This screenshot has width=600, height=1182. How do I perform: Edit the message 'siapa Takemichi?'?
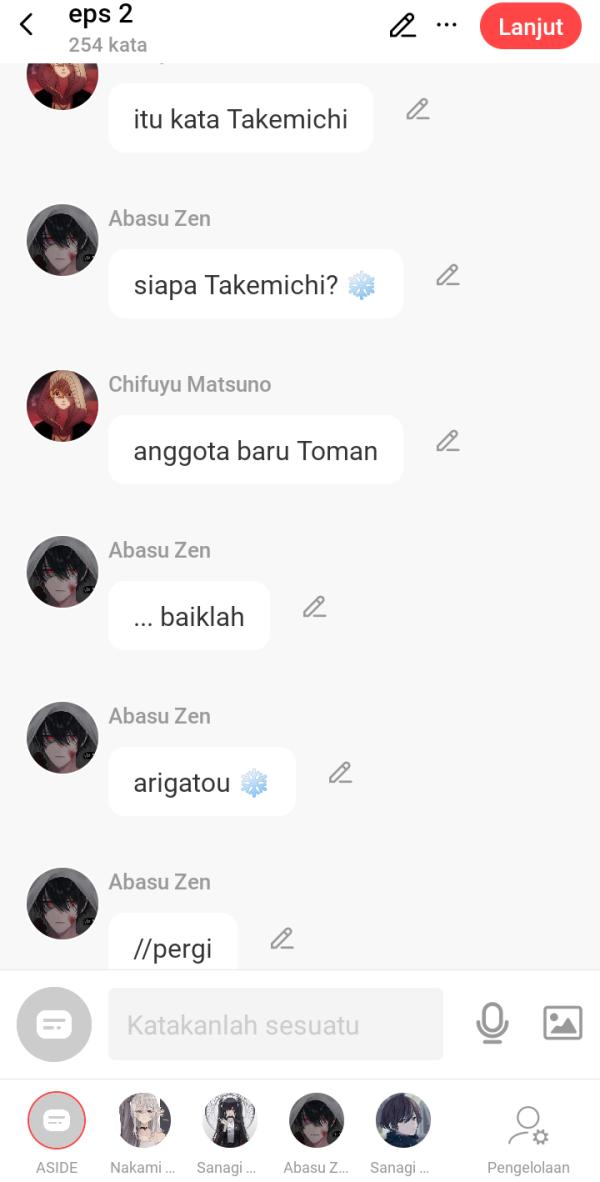pos(448,276)
